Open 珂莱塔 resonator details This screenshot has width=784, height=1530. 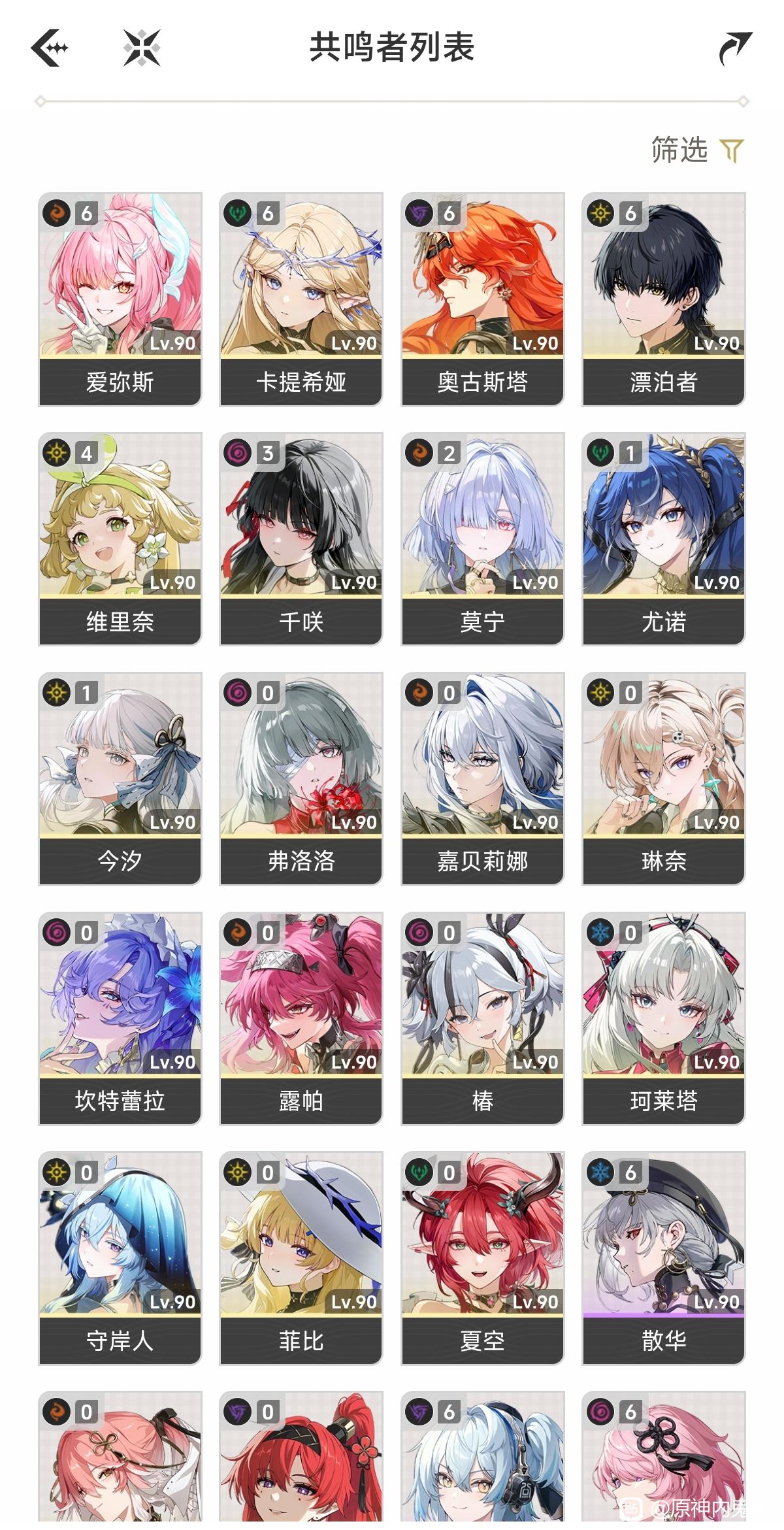pos(664,1019)
